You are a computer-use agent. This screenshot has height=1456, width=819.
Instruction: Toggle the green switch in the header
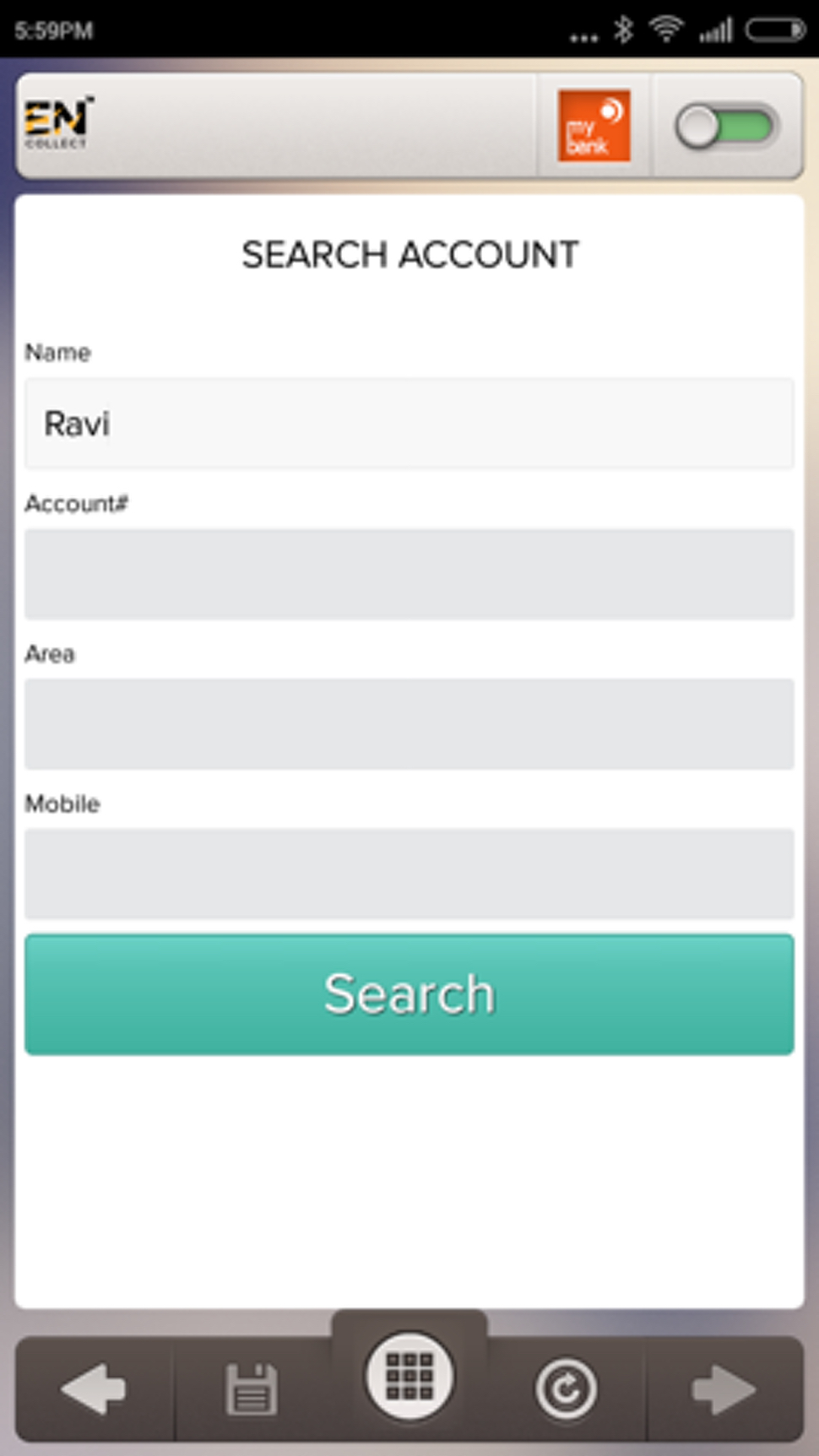(726, 127)
